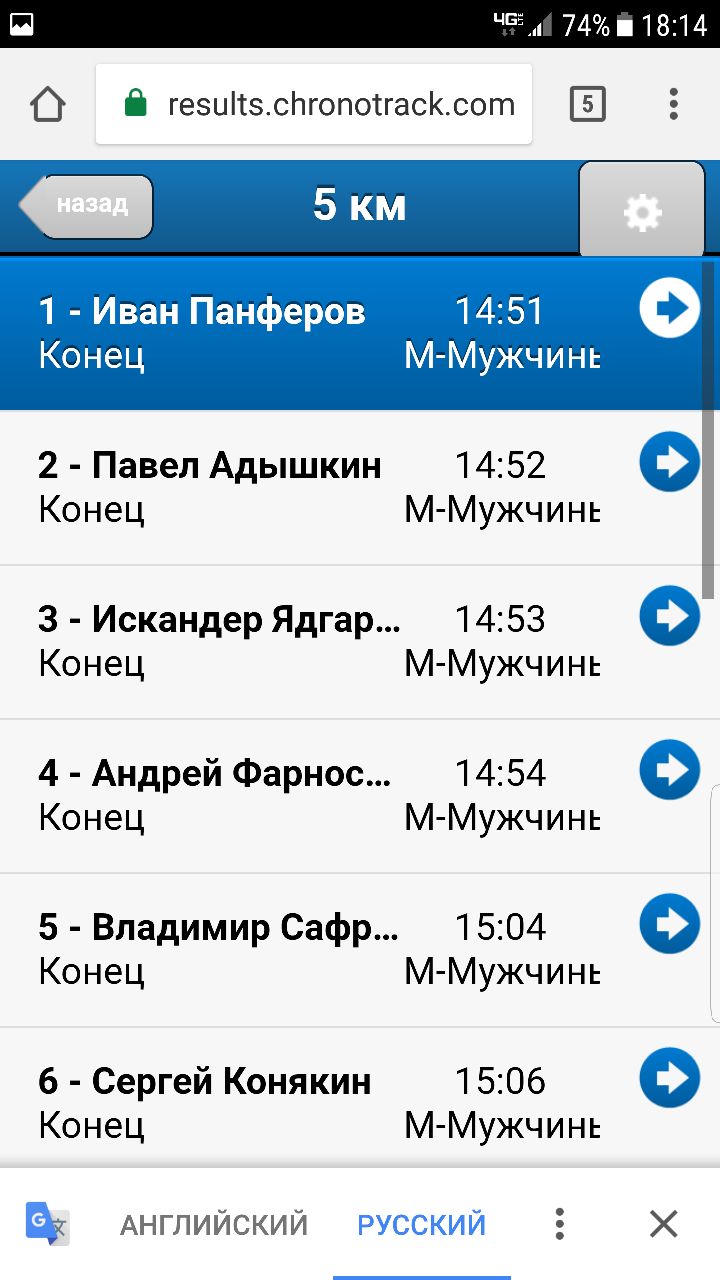Open result for Павел Адышкин
720x1280 pixels.
pyautogui.click(x=360, y=488)
